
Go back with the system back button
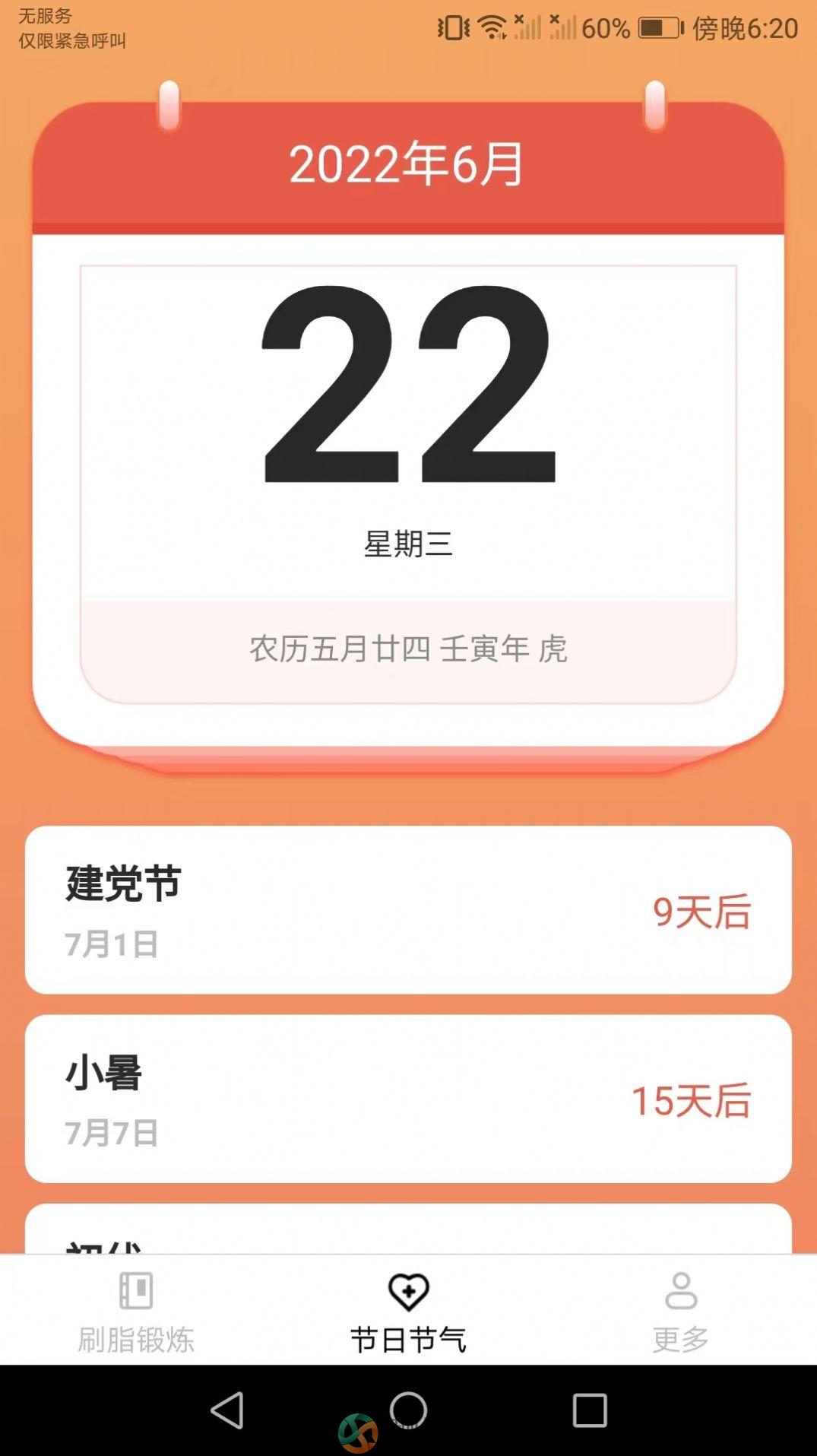pyautogui.click(x=227, y=1410)
